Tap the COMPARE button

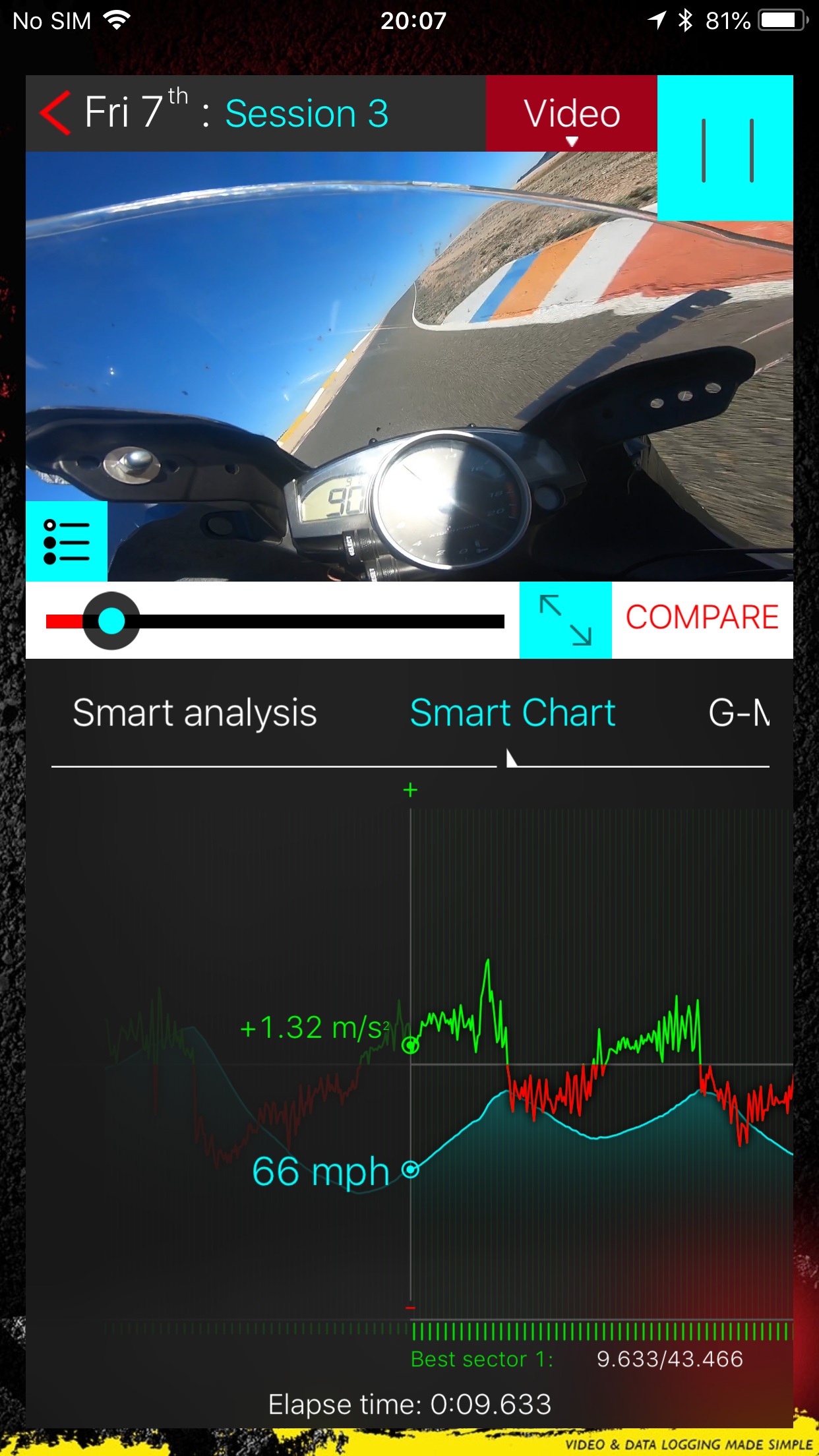point(702,619)
